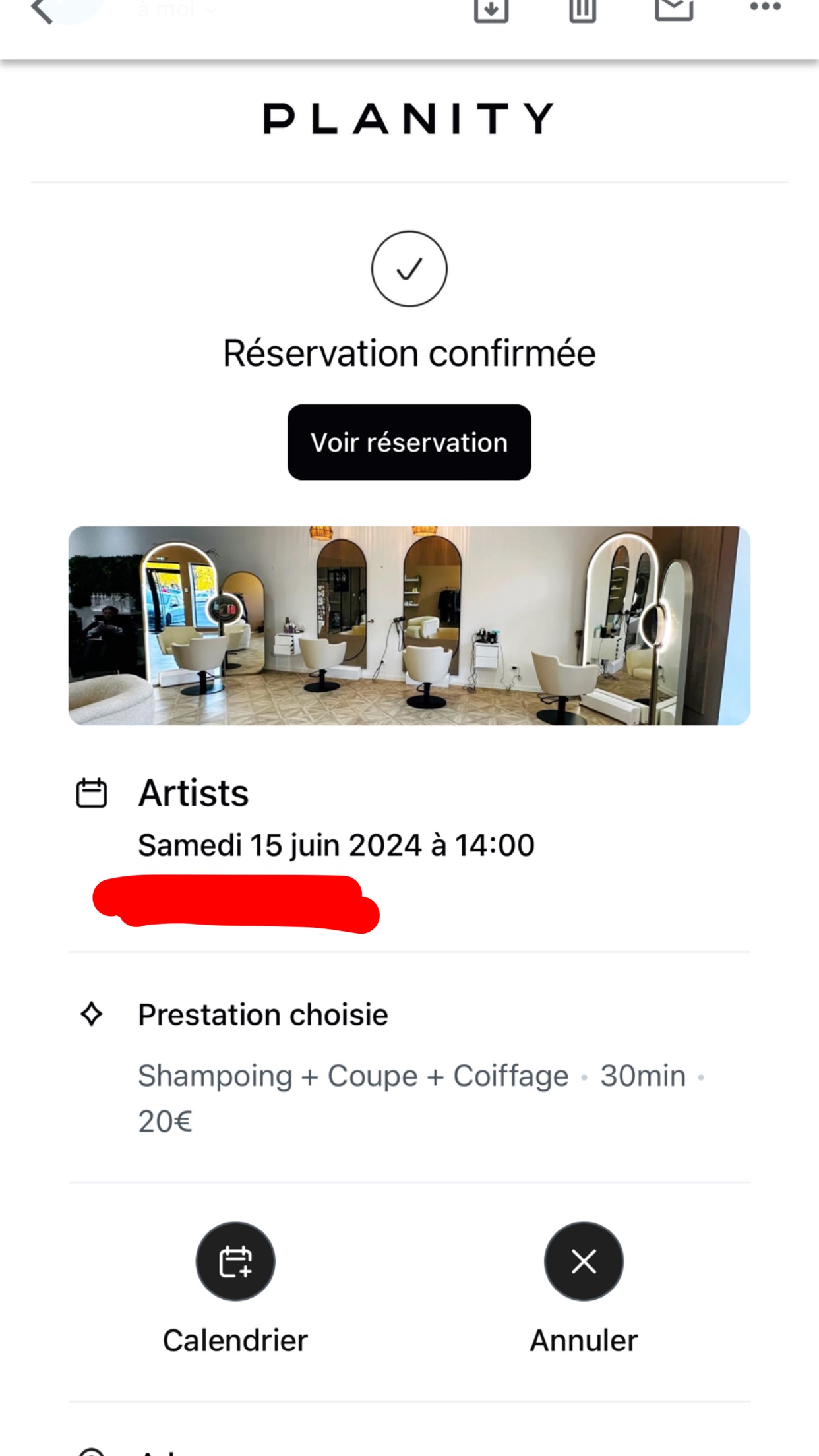Archive this email
Image resolution: width=819 pixels, height=1456 pixels.
click(491, 9)
